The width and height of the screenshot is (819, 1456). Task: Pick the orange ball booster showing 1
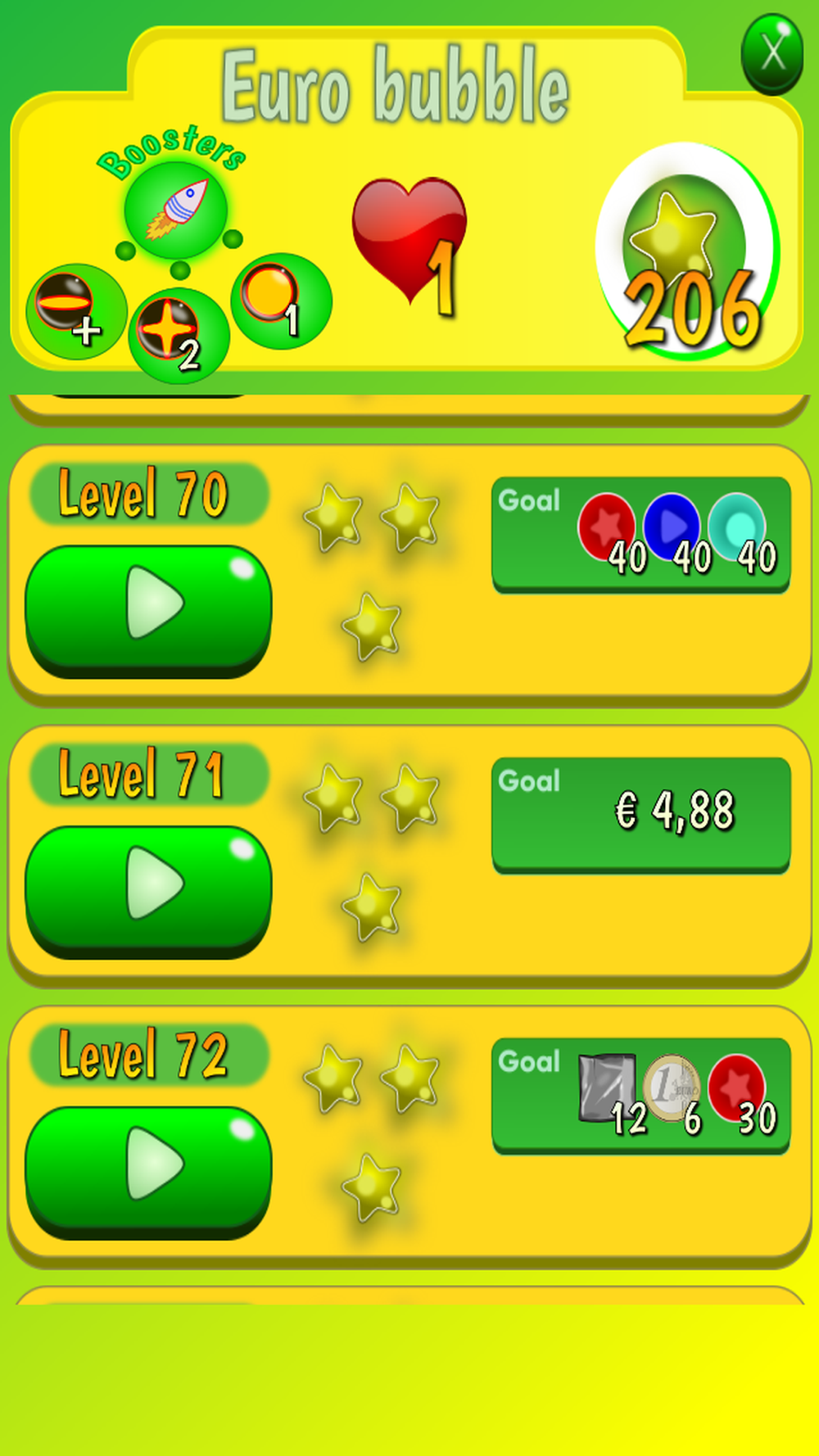[x=281, y=301]
